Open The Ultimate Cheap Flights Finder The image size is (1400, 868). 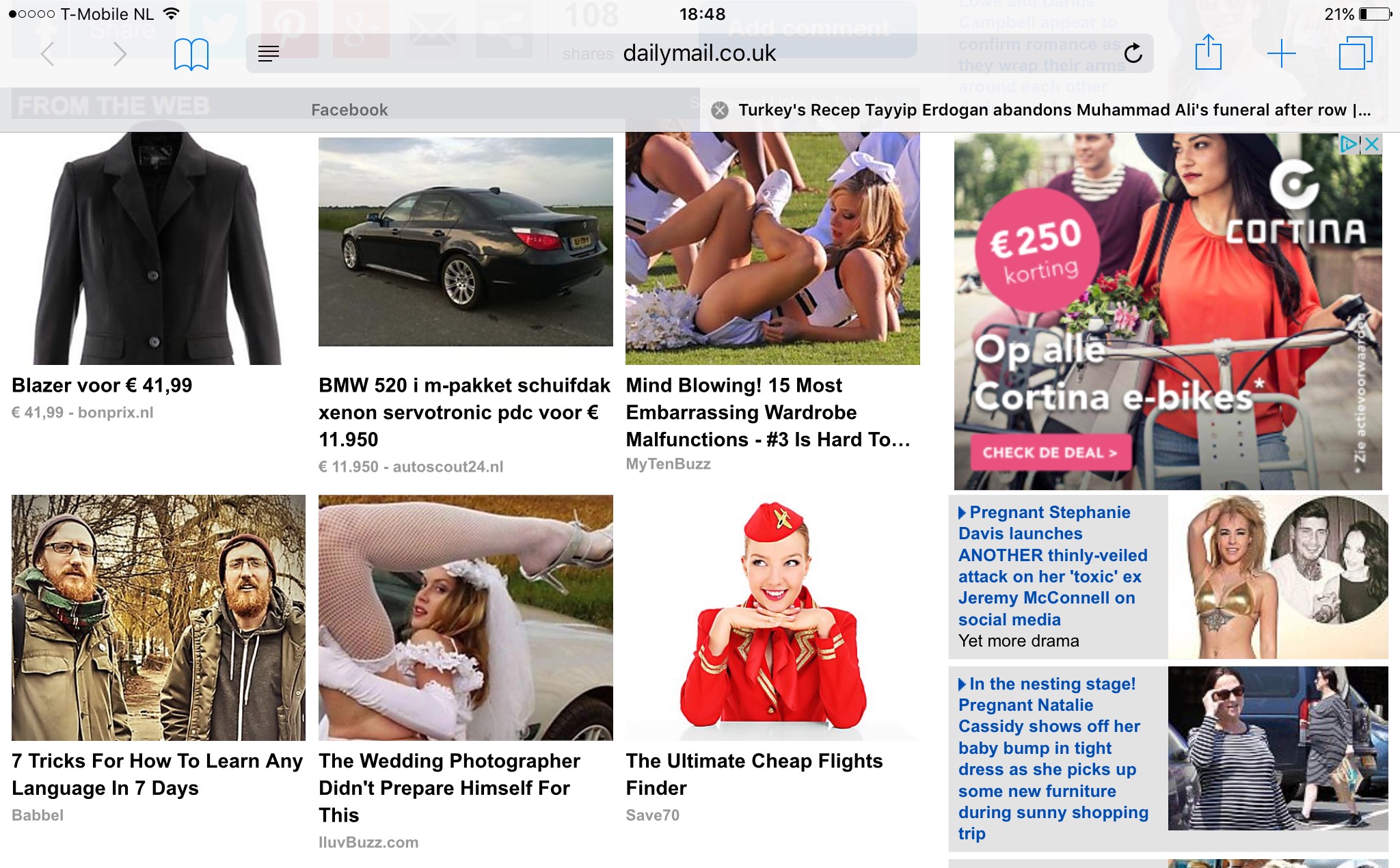[754, 774]
